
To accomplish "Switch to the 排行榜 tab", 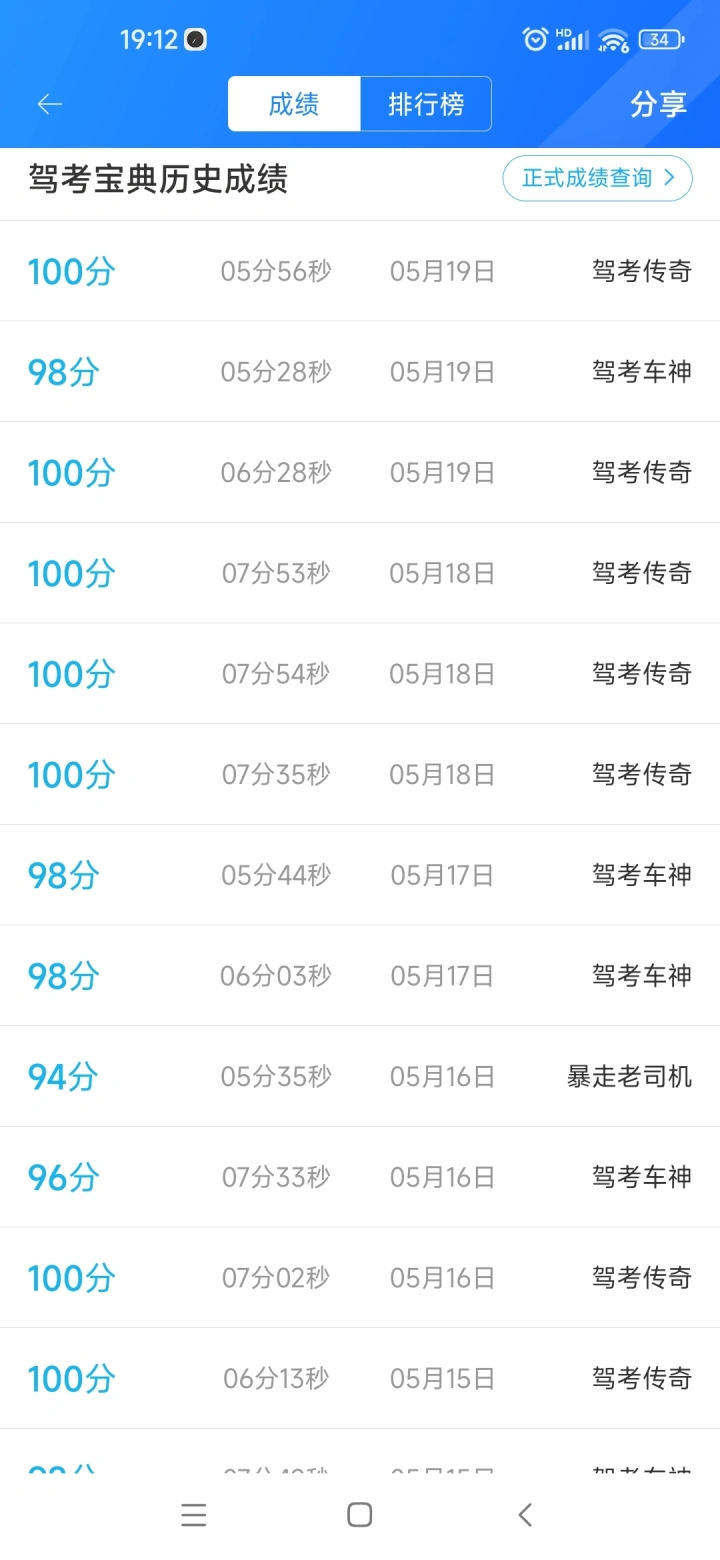I will tap(426, 104).
